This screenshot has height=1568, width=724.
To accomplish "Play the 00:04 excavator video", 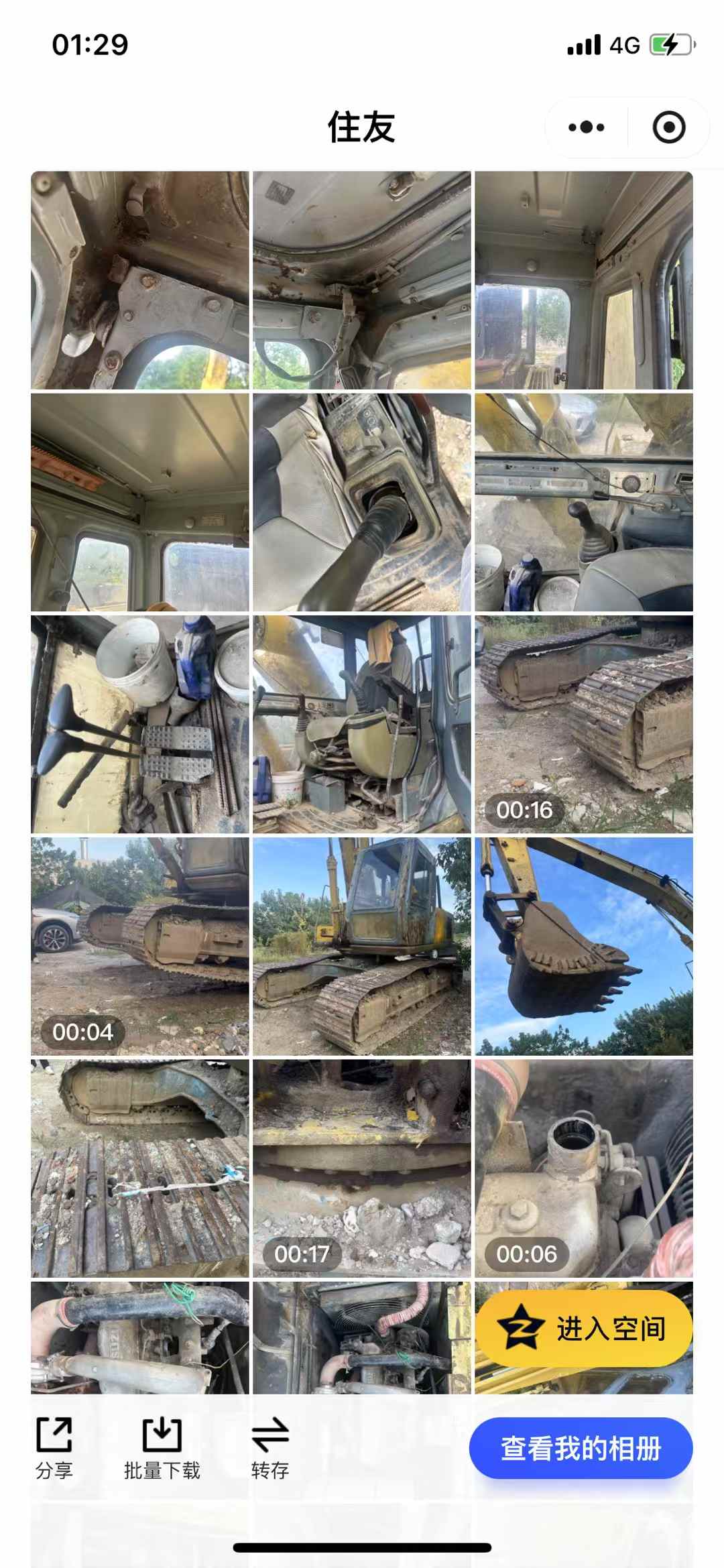I will [x=139, y=946].
